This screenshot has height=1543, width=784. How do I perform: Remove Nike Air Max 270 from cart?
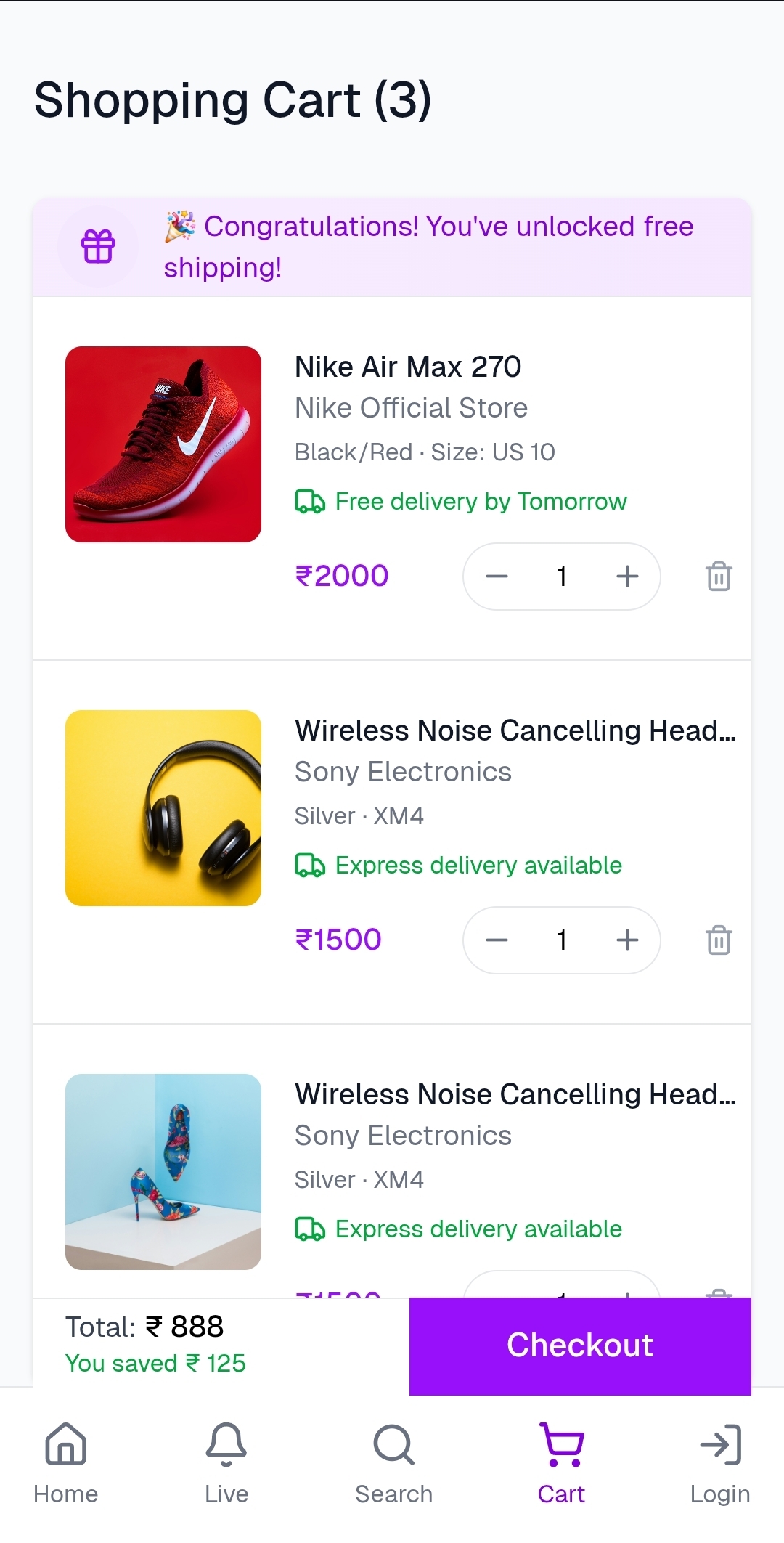(x=719, y=577)
